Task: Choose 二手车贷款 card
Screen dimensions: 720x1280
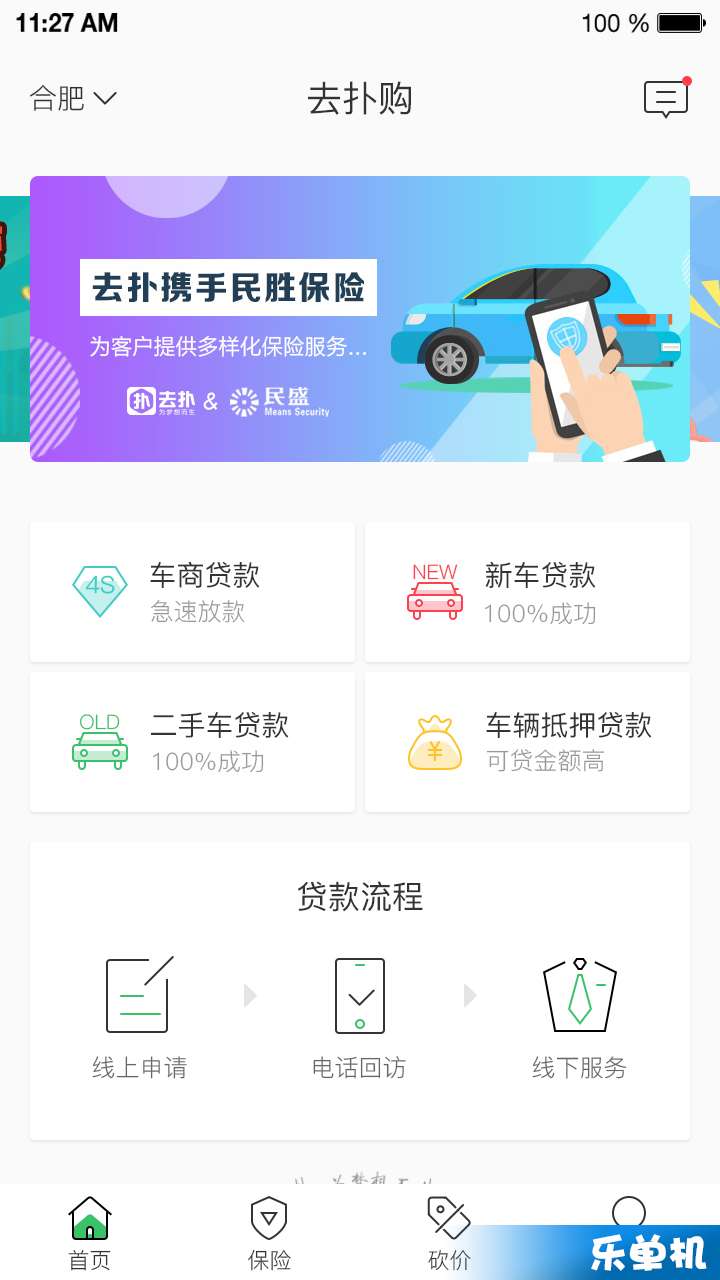Action: point(192,742)
